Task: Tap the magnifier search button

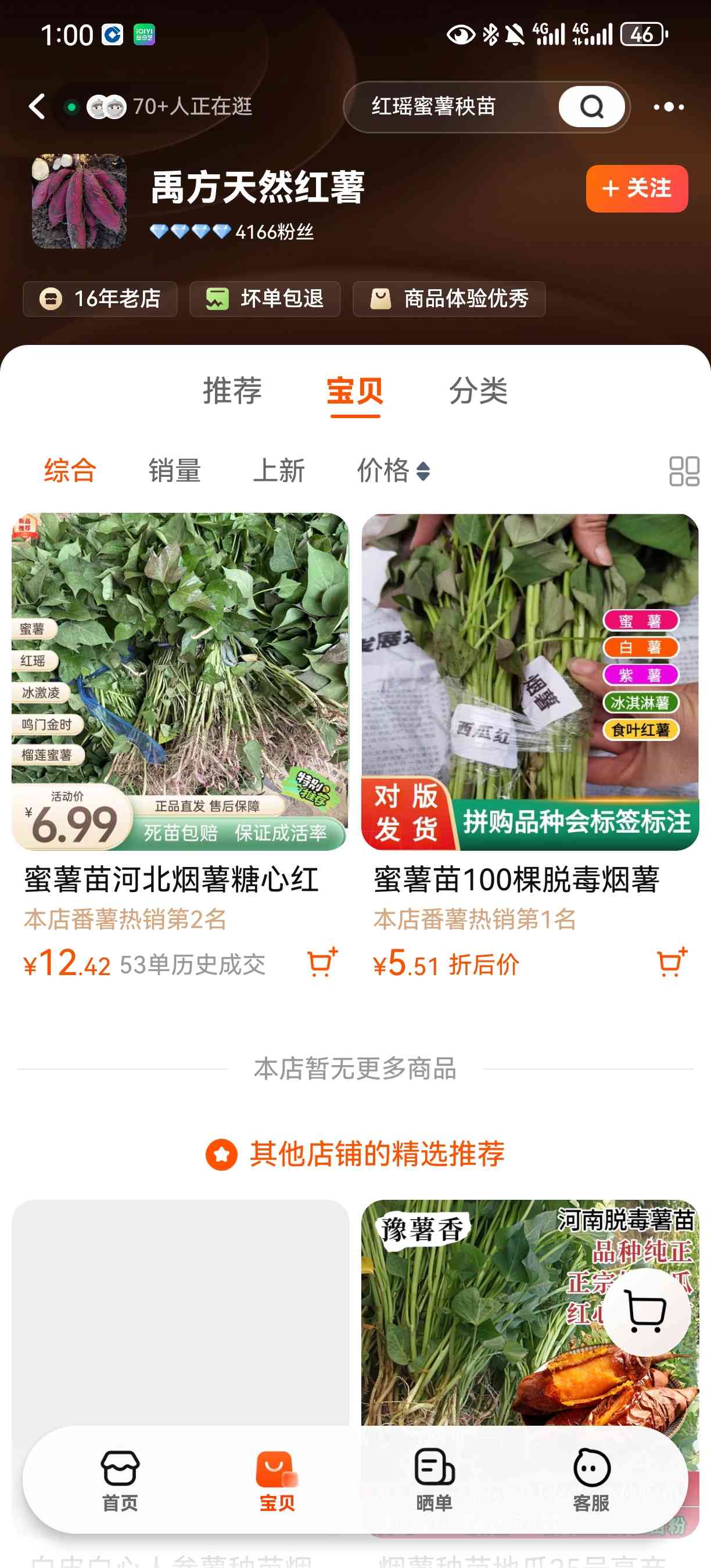Action: (592, 106)
